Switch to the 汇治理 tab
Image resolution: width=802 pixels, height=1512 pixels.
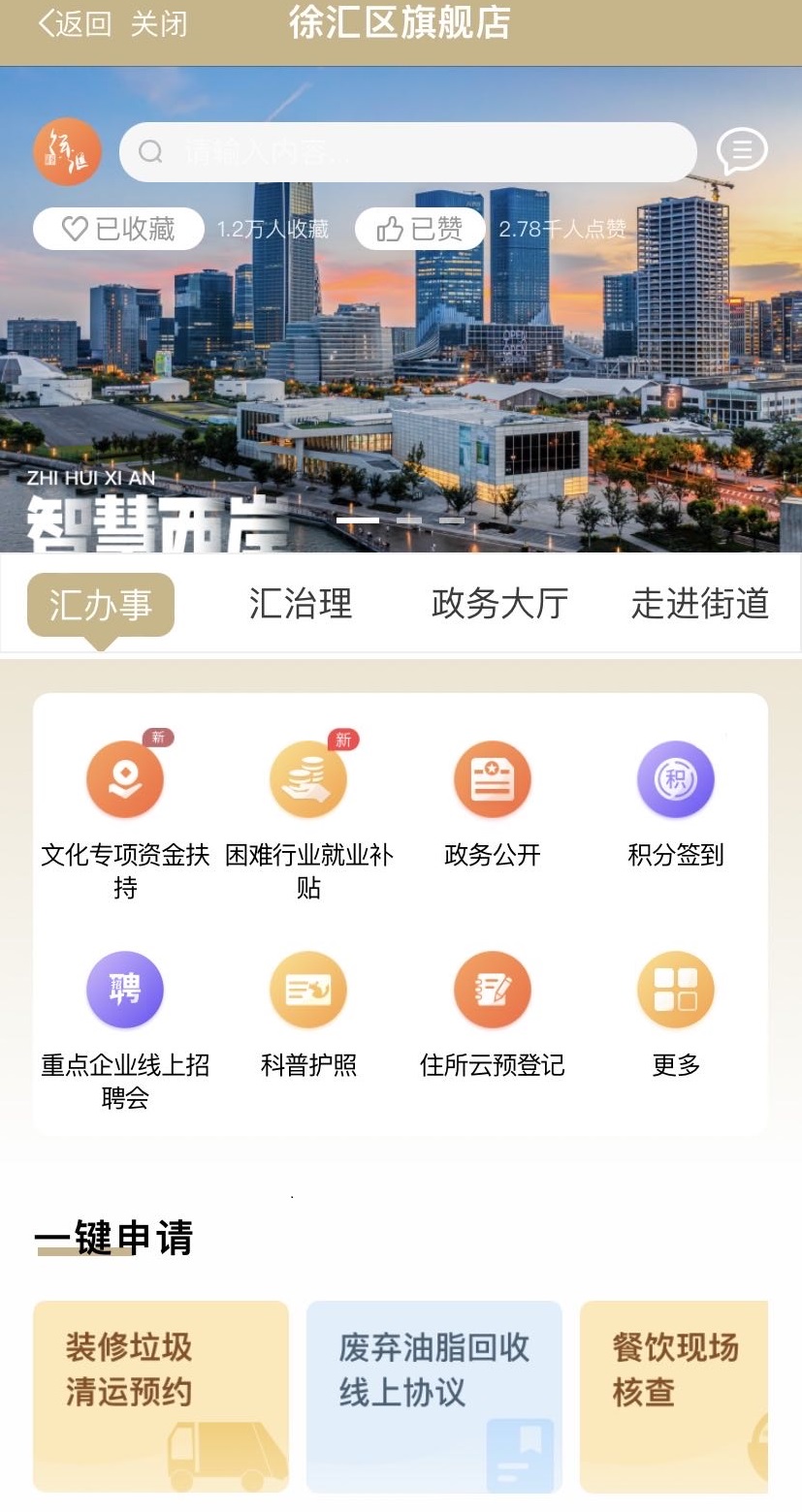301,604
